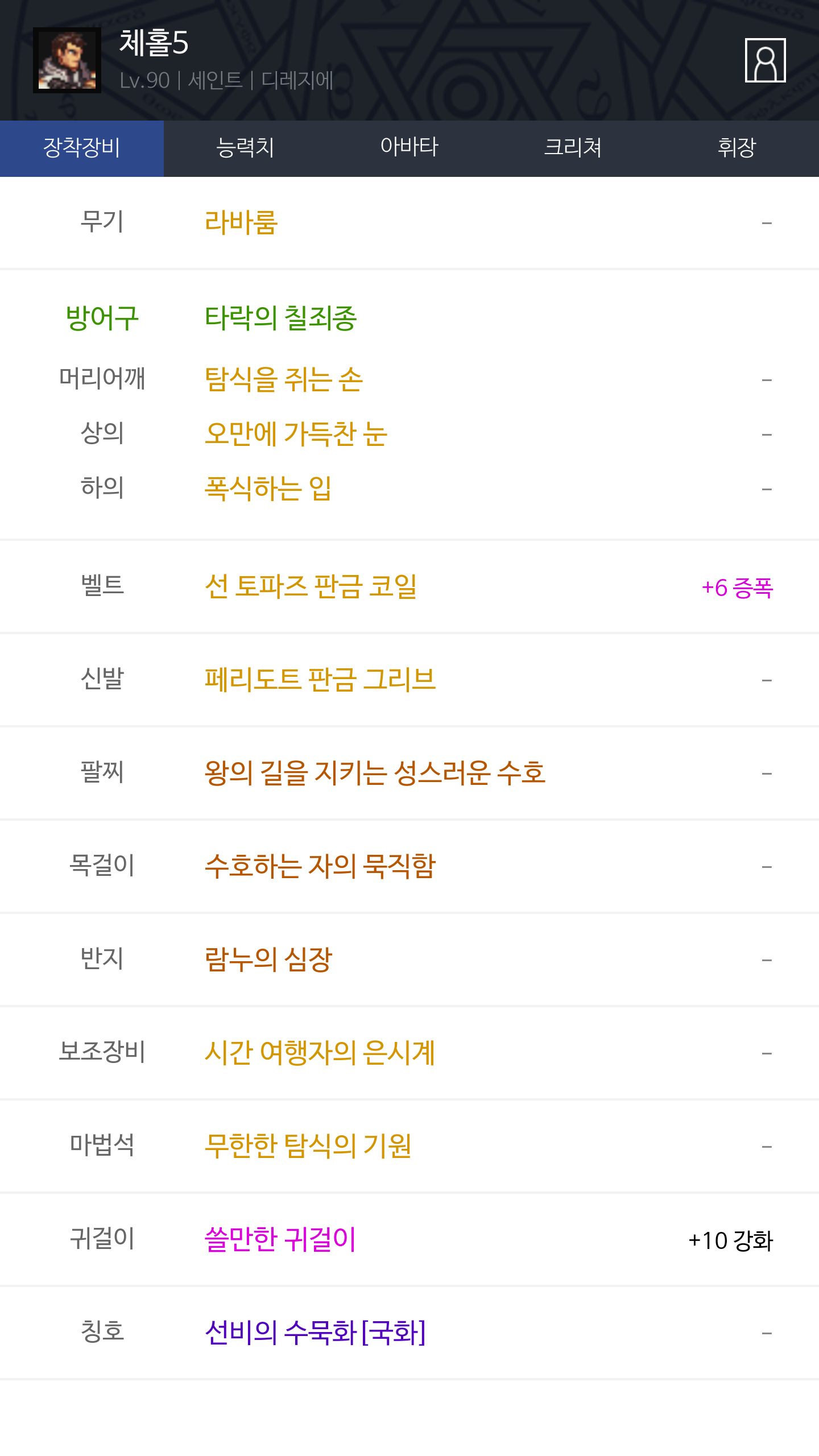Go to the 휘장 tab
Screen dimensions: 819x1456
(737, 148)
